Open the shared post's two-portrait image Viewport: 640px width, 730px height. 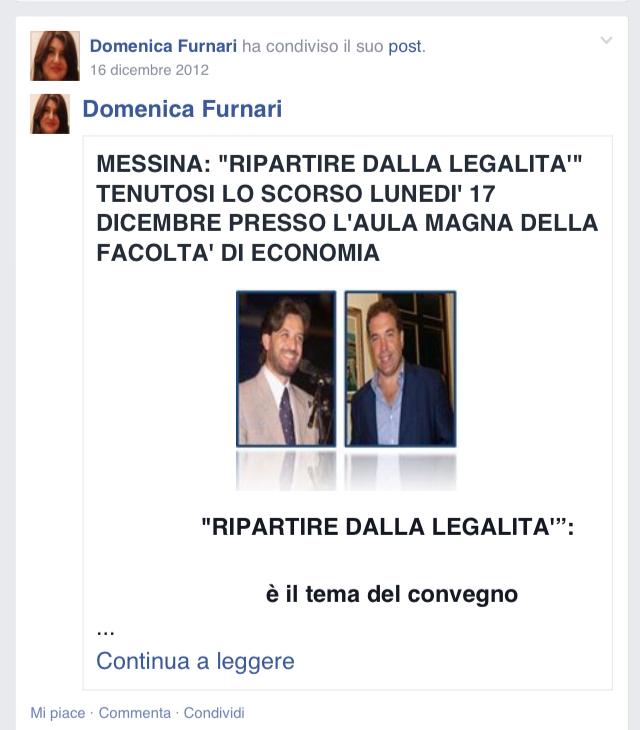(x=346, y=370)
